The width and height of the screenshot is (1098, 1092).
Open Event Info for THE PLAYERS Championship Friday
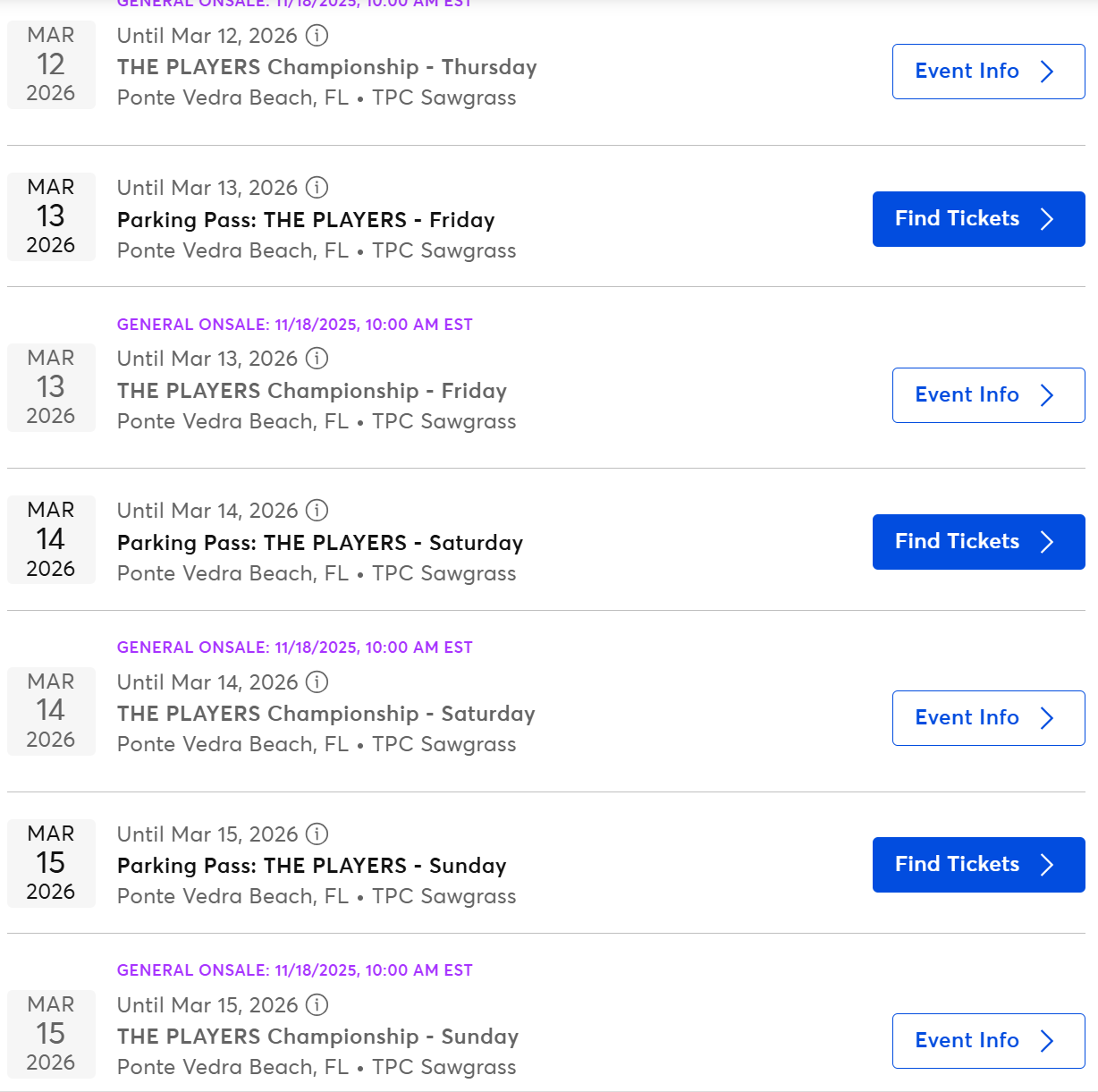(988, 395)
